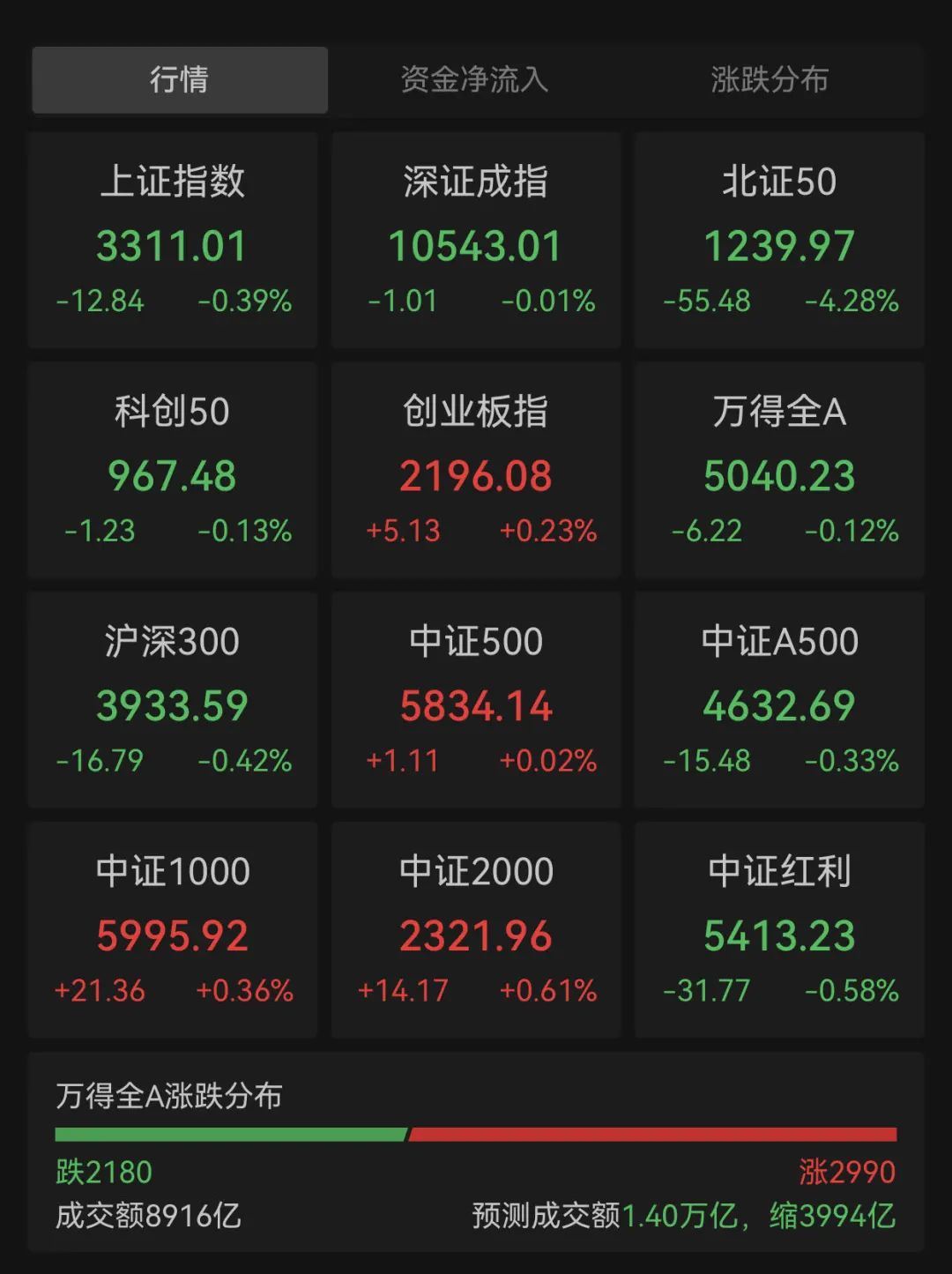Open the 深证成指 index card
The image size is (952, 1274).
click(x=476, y=240)
